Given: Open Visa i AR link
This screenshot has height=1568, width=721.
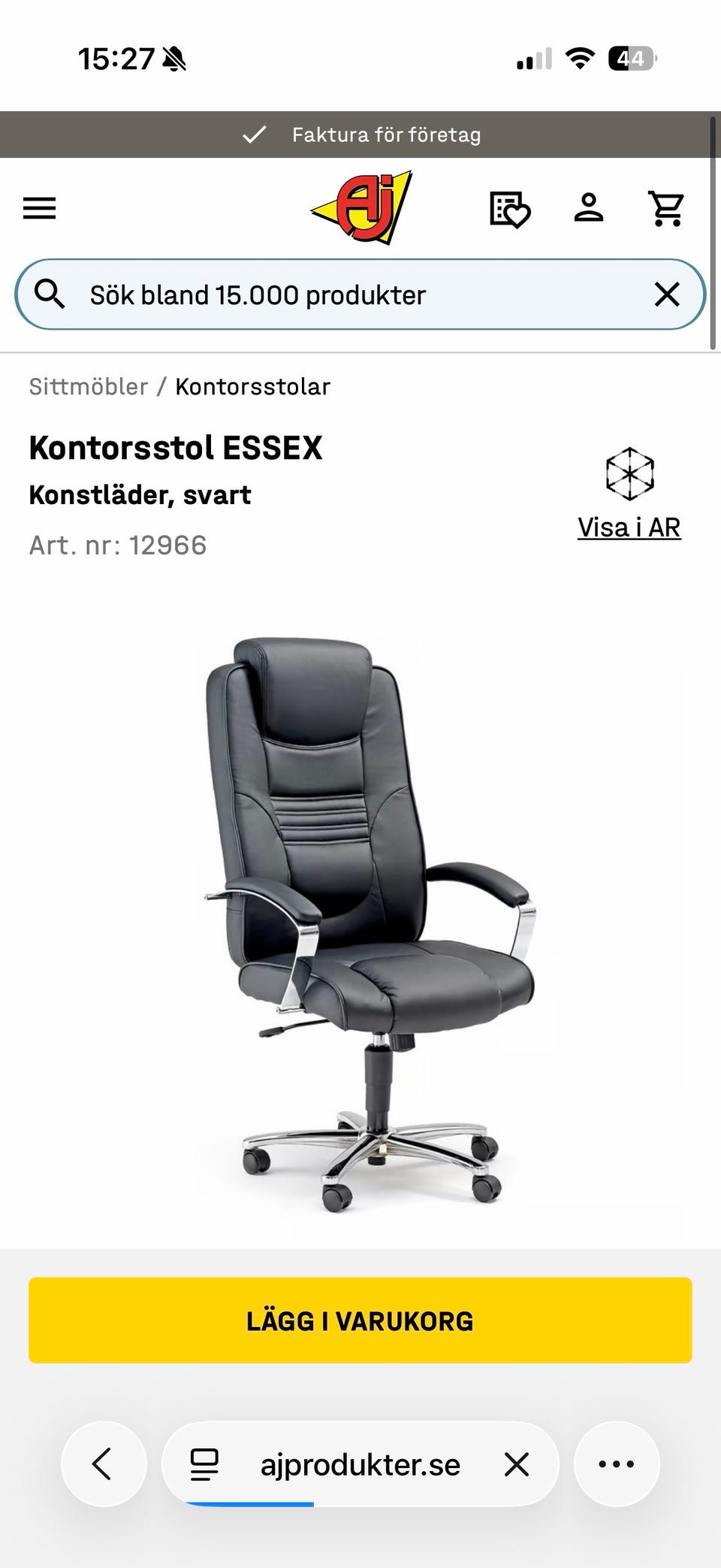Looking at the screenshot, I should tap(629, 527).
